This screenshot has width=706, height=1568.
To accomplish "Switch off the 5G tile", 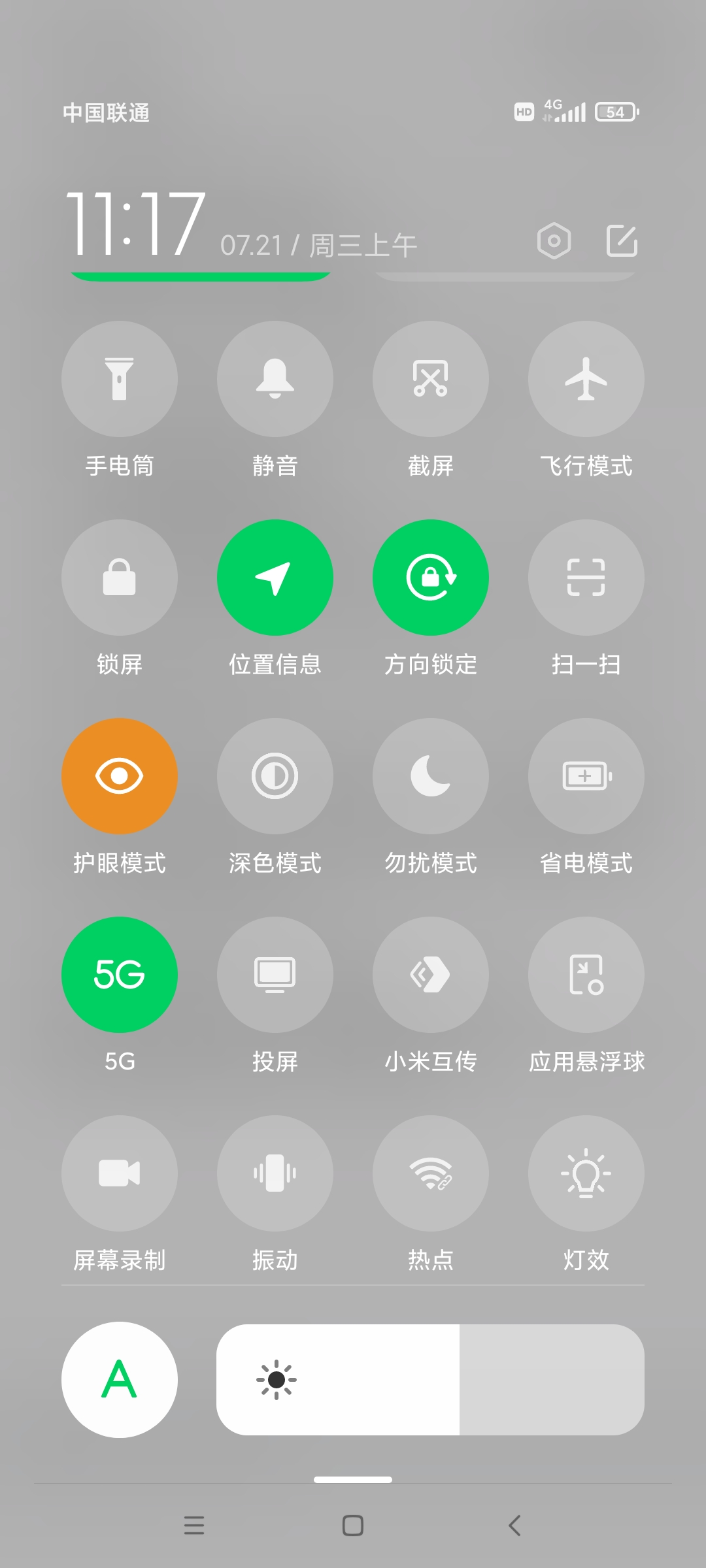I will click(x=120, y=975).
